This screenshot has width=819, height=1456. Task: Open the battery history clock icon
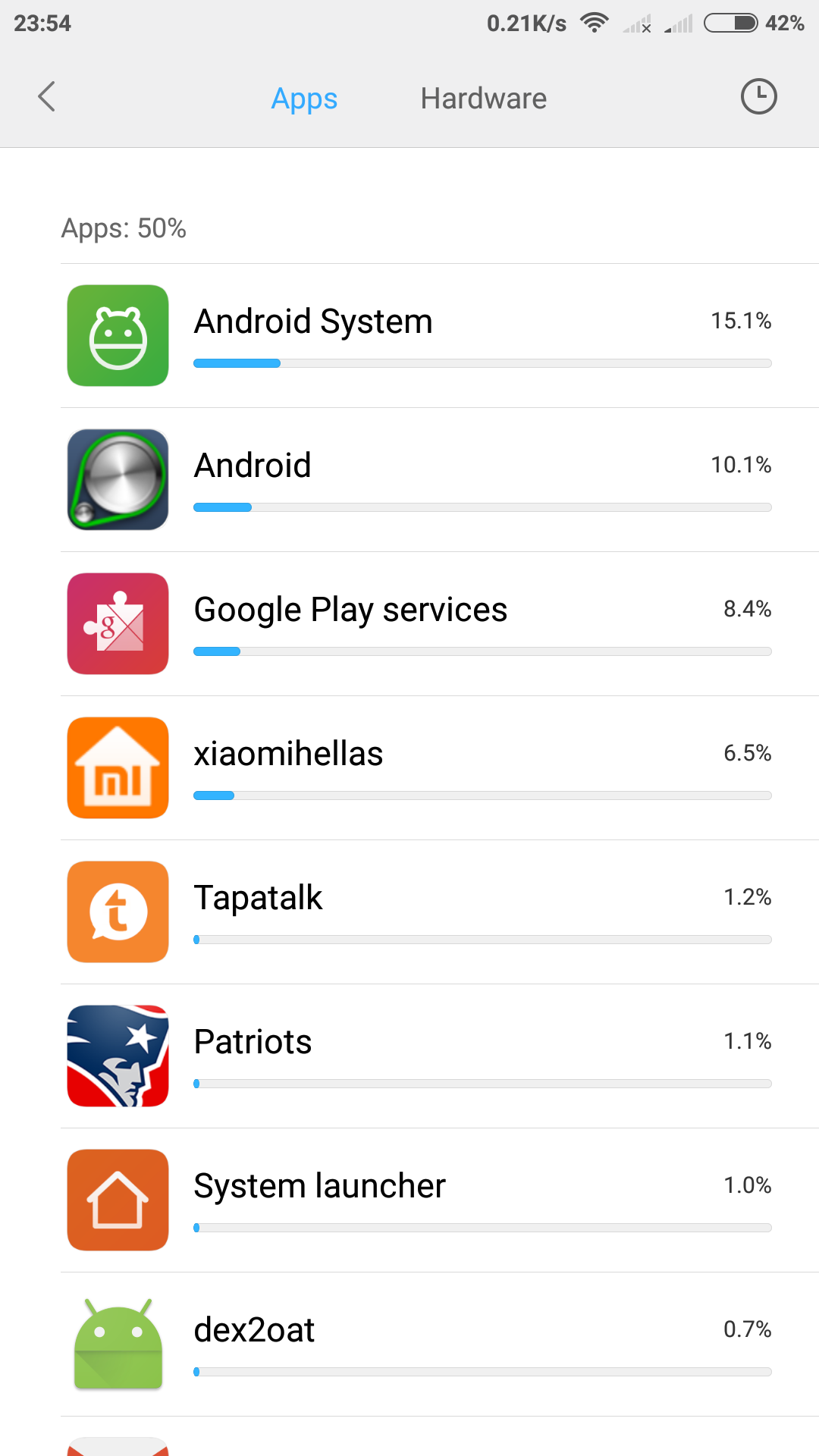(x=758, y=97)
